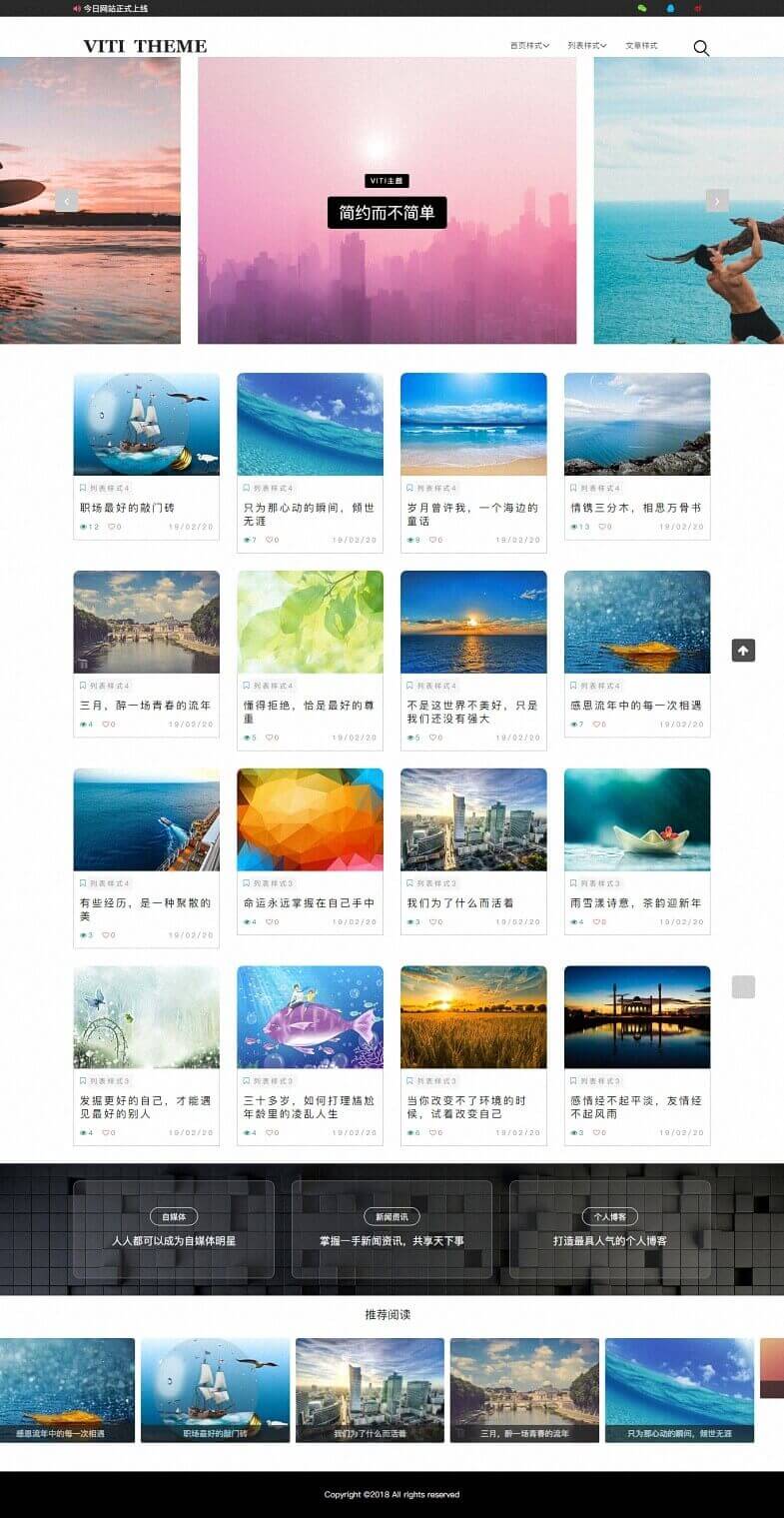Open the article 岁月曾许我，一个海边的童话
This screenshot has width=784, height=1518.
coord(472,514)
